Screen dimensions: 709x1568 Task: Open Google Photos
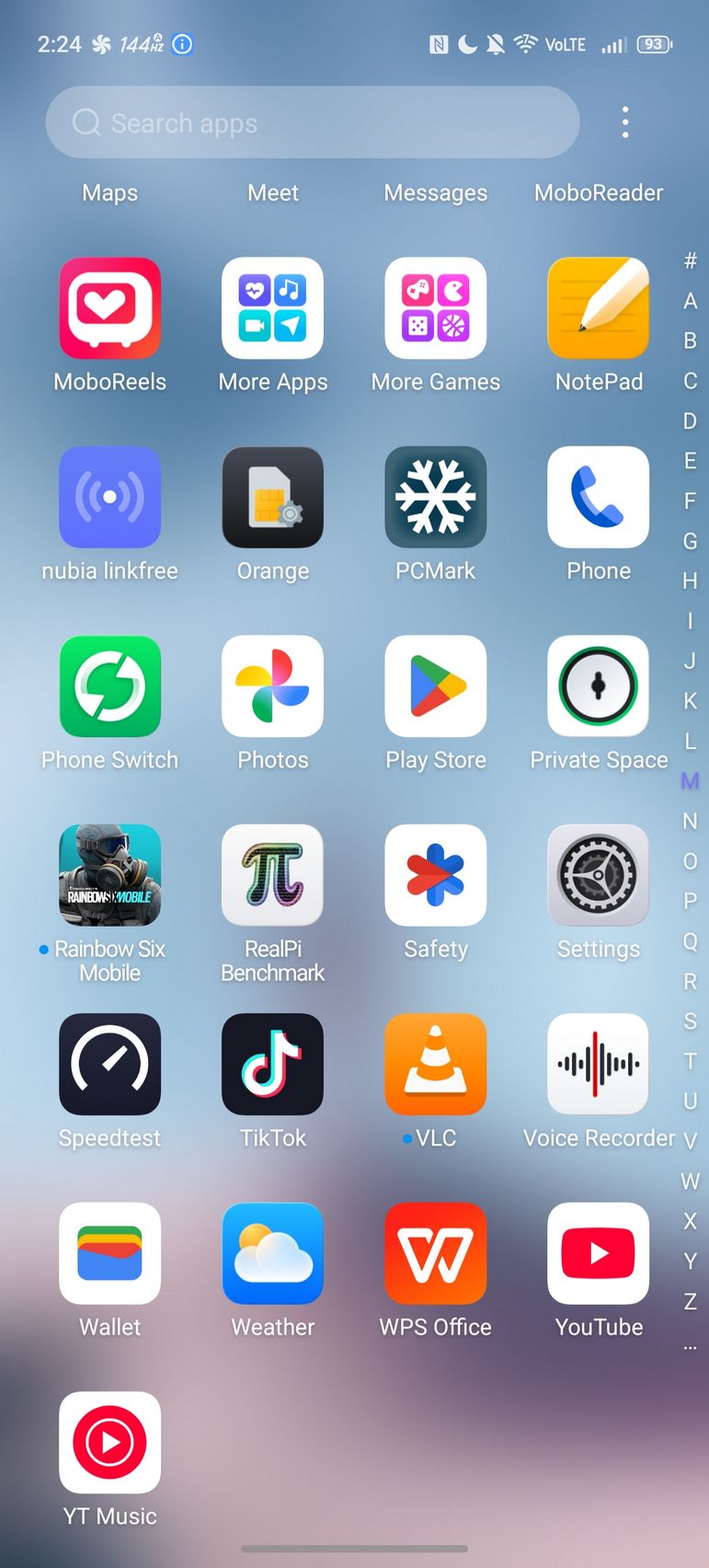click(273, 686)
